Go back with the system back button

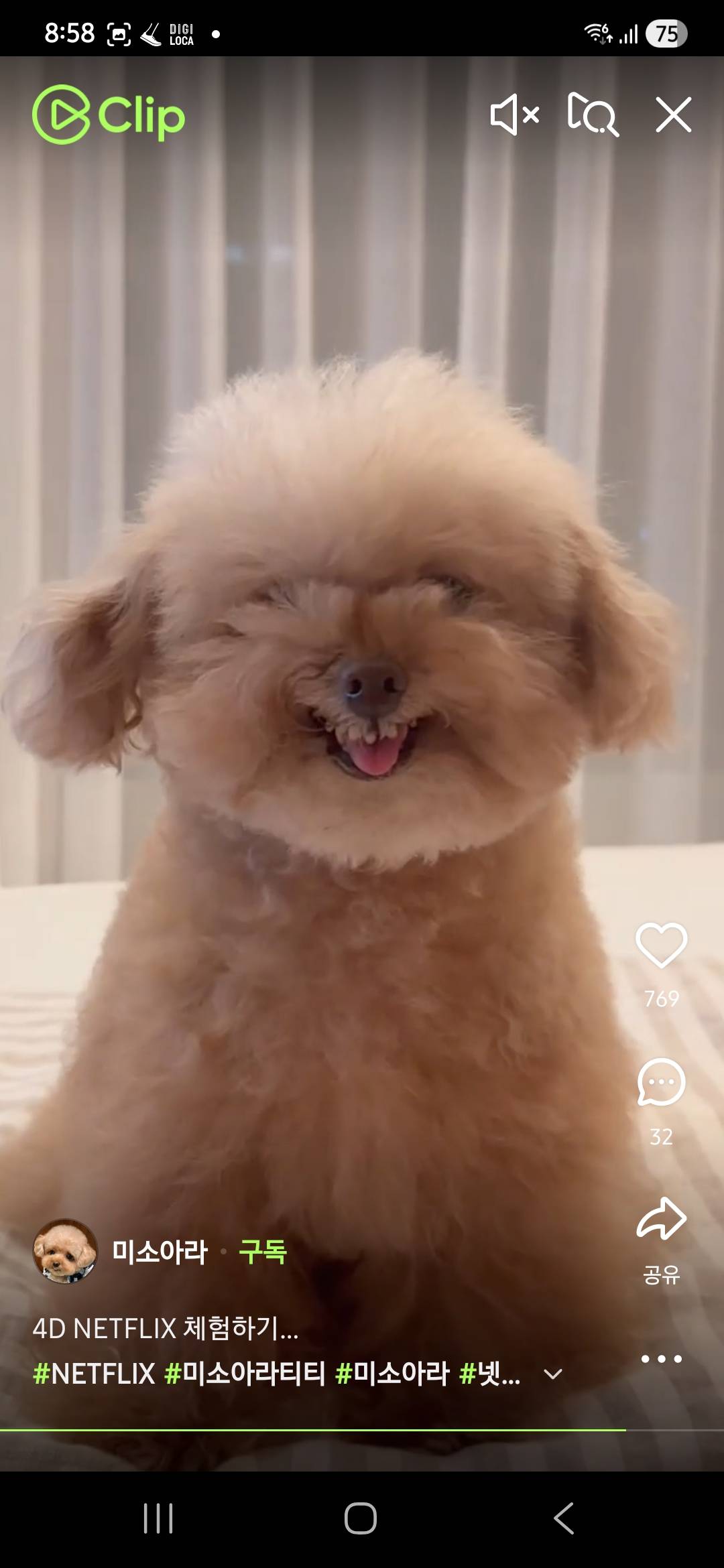(564, 1518)
